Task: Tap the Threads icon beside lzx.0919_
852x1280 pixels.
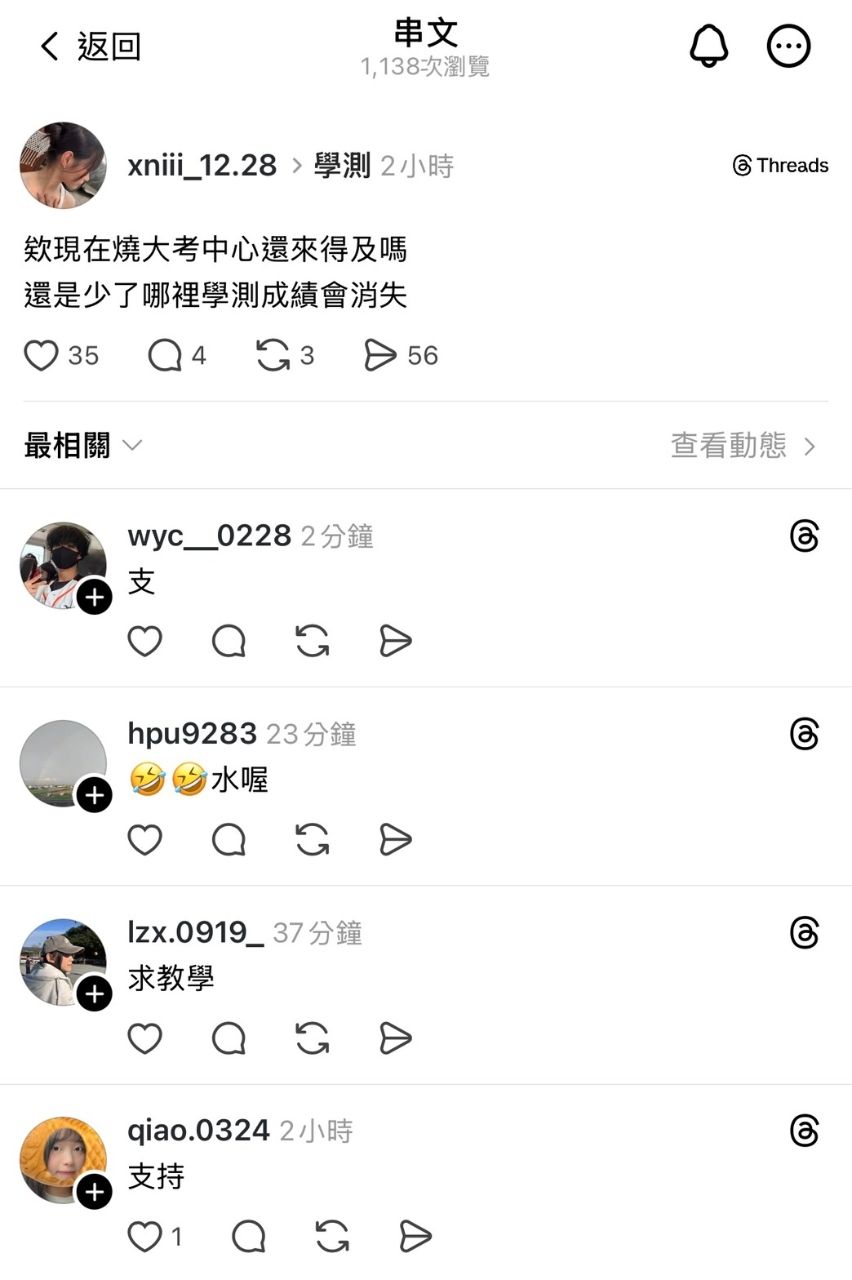Action: [804, 933]
